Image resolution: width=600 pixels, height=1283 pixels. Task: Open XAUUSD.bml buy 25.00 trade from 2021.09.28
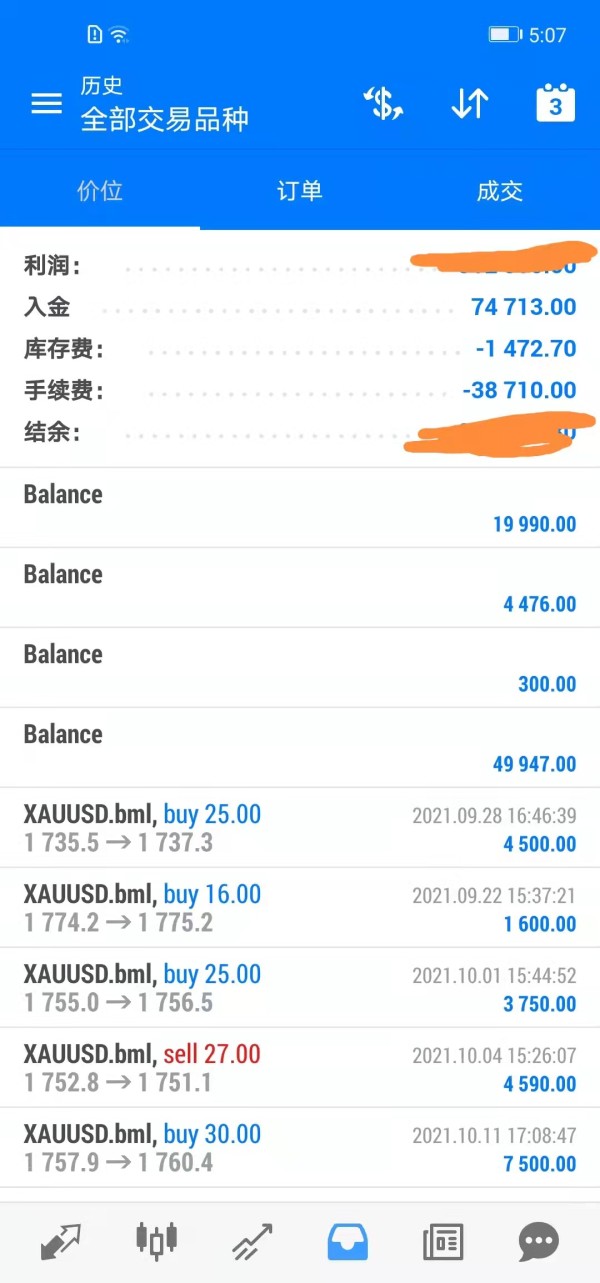point(300,828)
